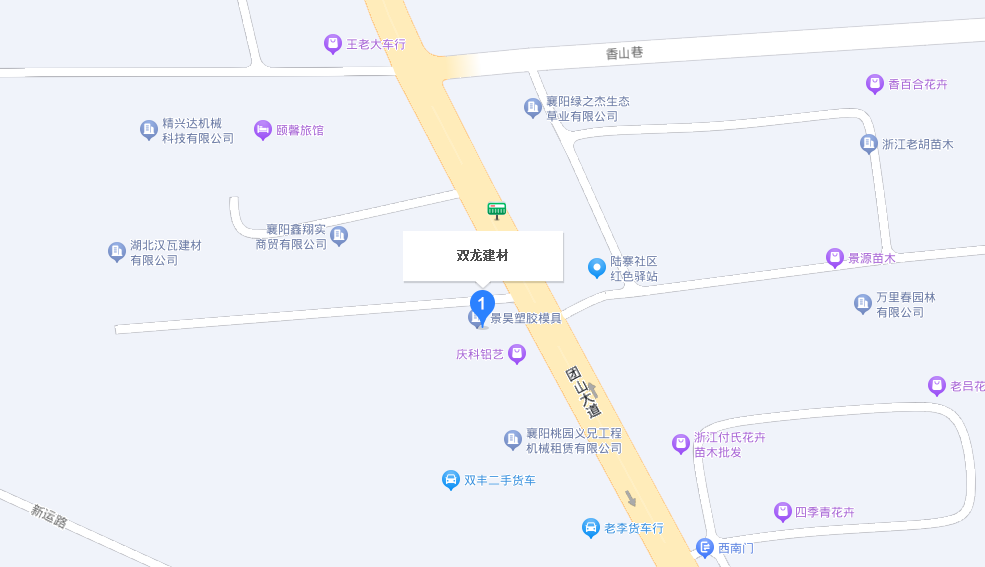Select the 景源苗木 shop marker
This screenshot has height=567, width=985.
pos(835,258)
